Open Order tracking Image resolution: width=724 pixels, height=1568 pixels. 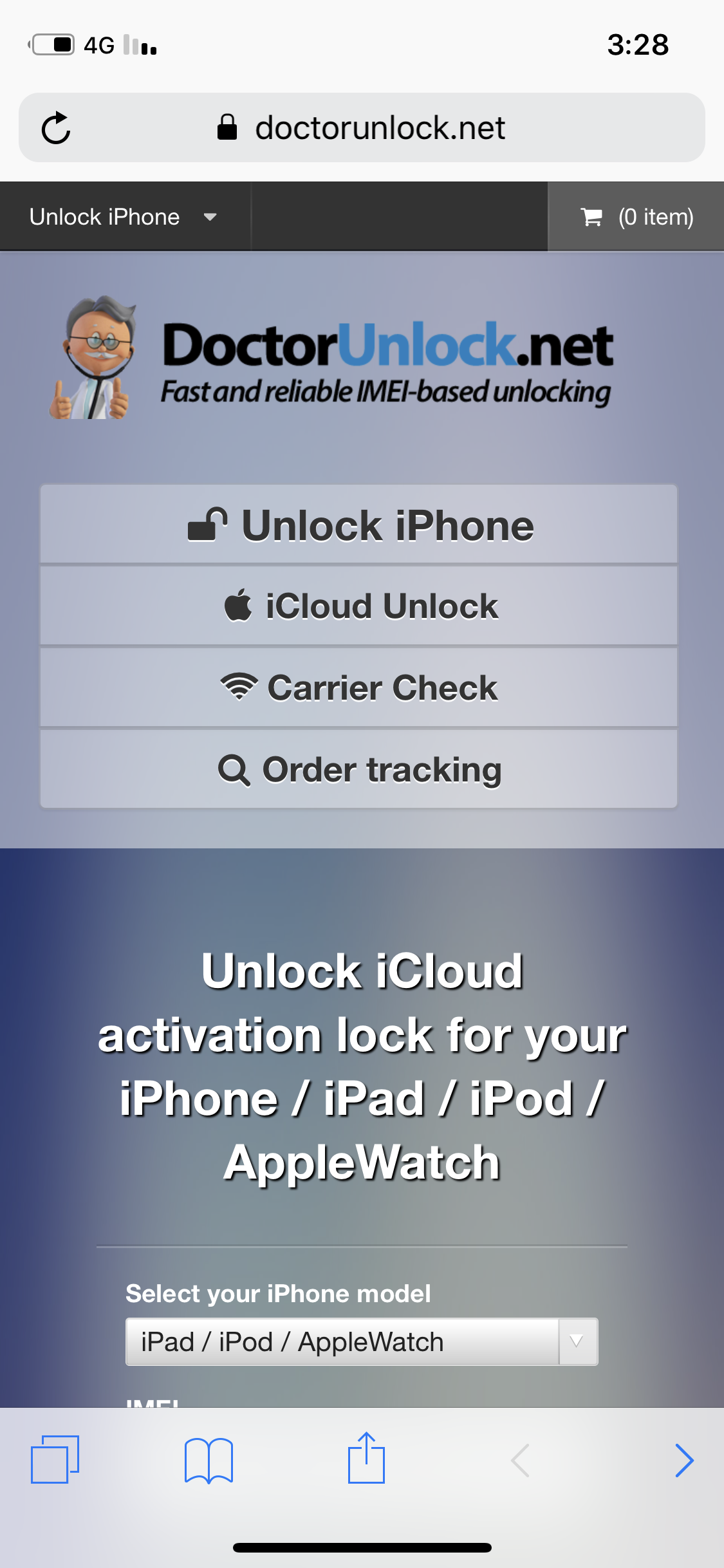coord(358,770)
